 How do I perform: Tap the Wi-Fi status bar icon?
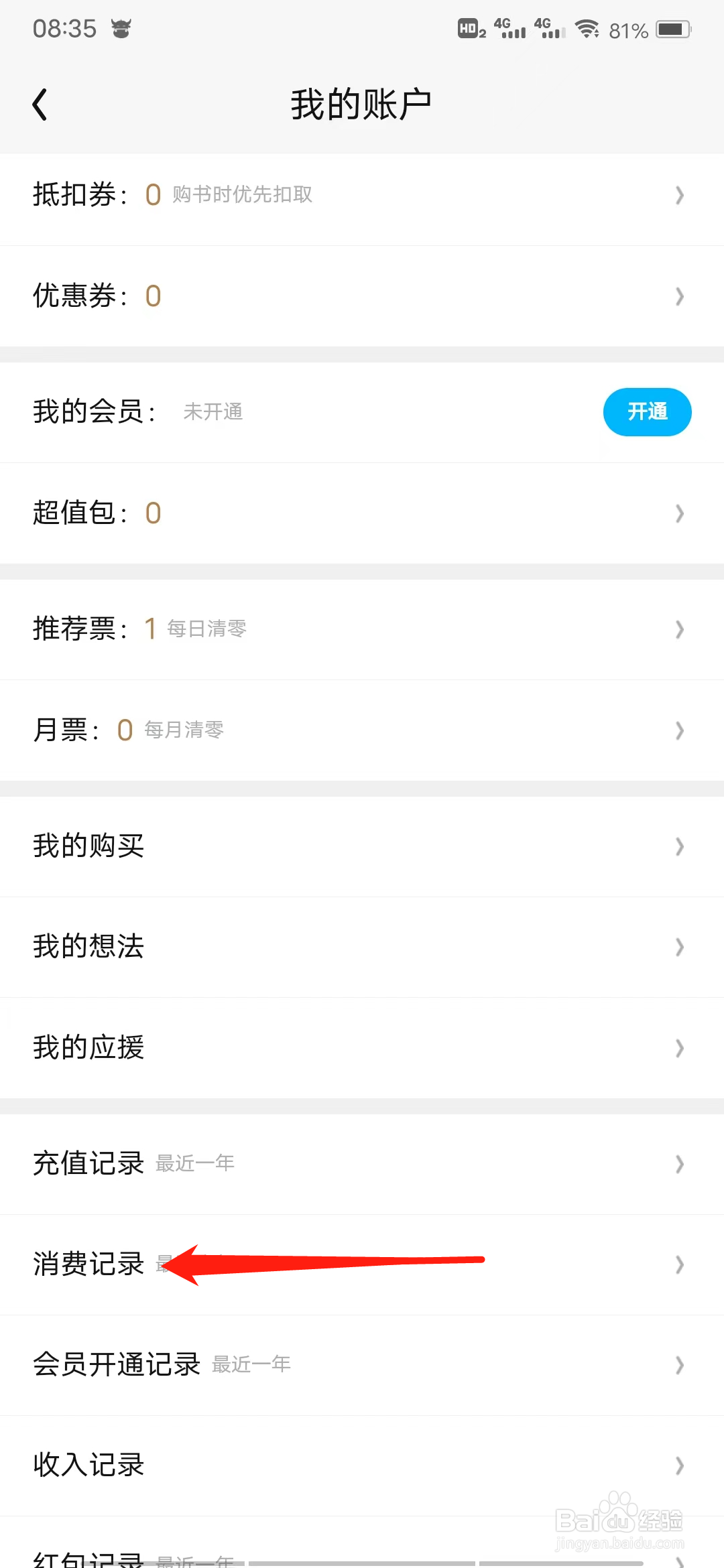click(587, 29)
